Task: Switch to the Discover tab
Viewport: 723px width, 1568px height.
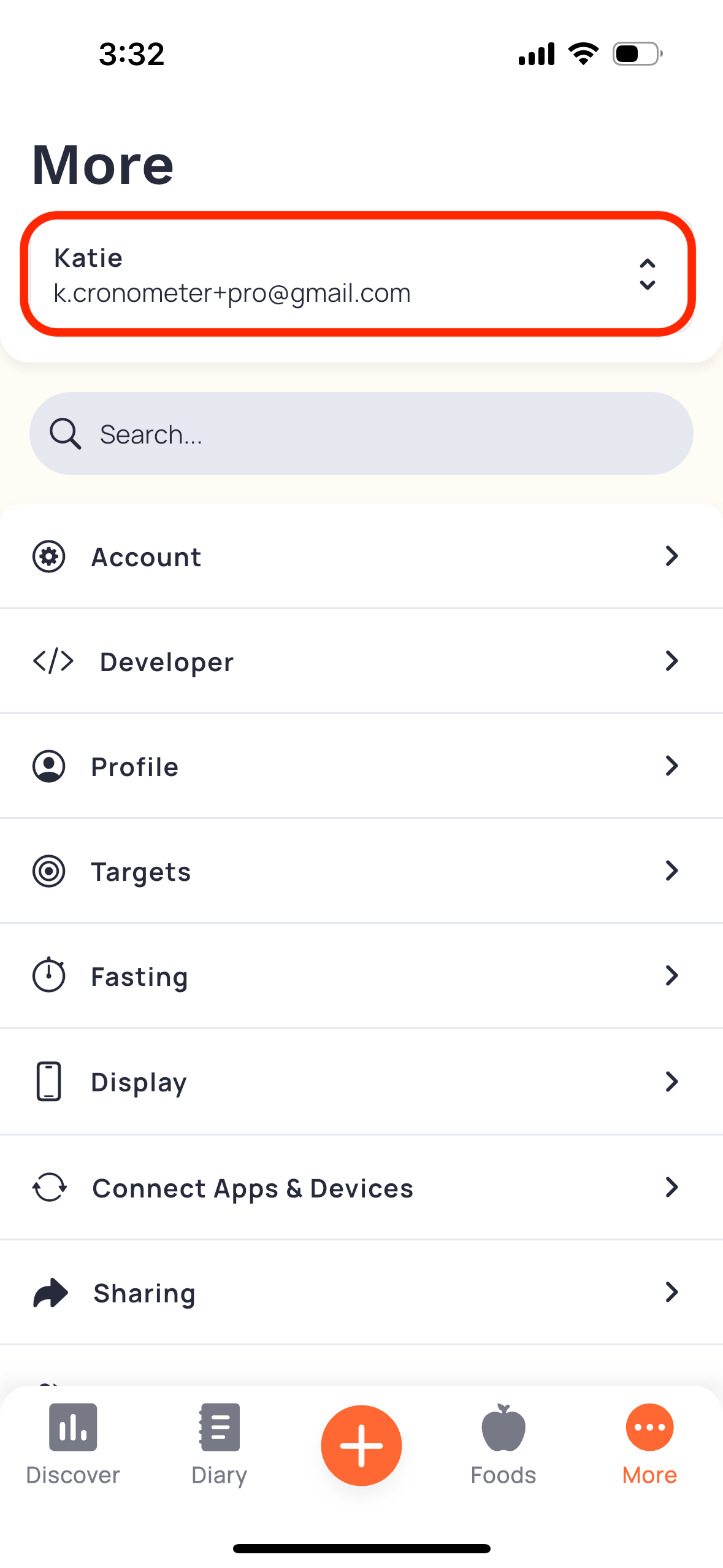Action: (73, 1445)
